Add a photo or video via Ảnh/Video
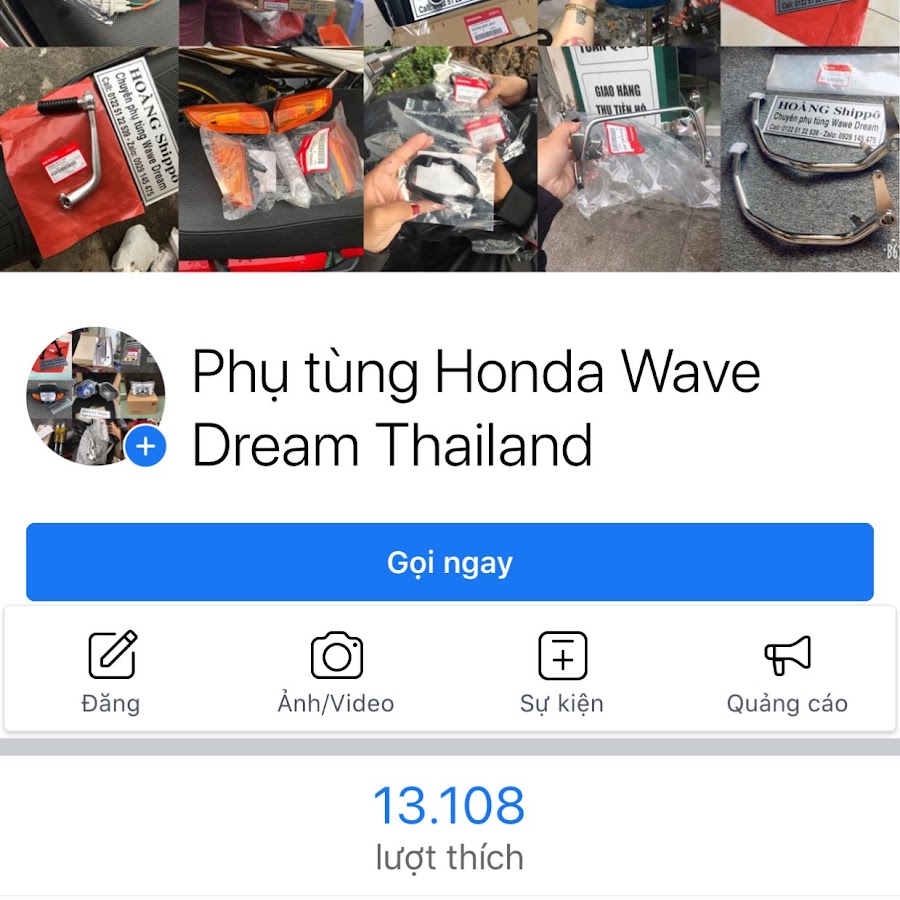Image resolution: width=900 pixels, height=900 pixels. pyautogui.click(x=336, y=673)
